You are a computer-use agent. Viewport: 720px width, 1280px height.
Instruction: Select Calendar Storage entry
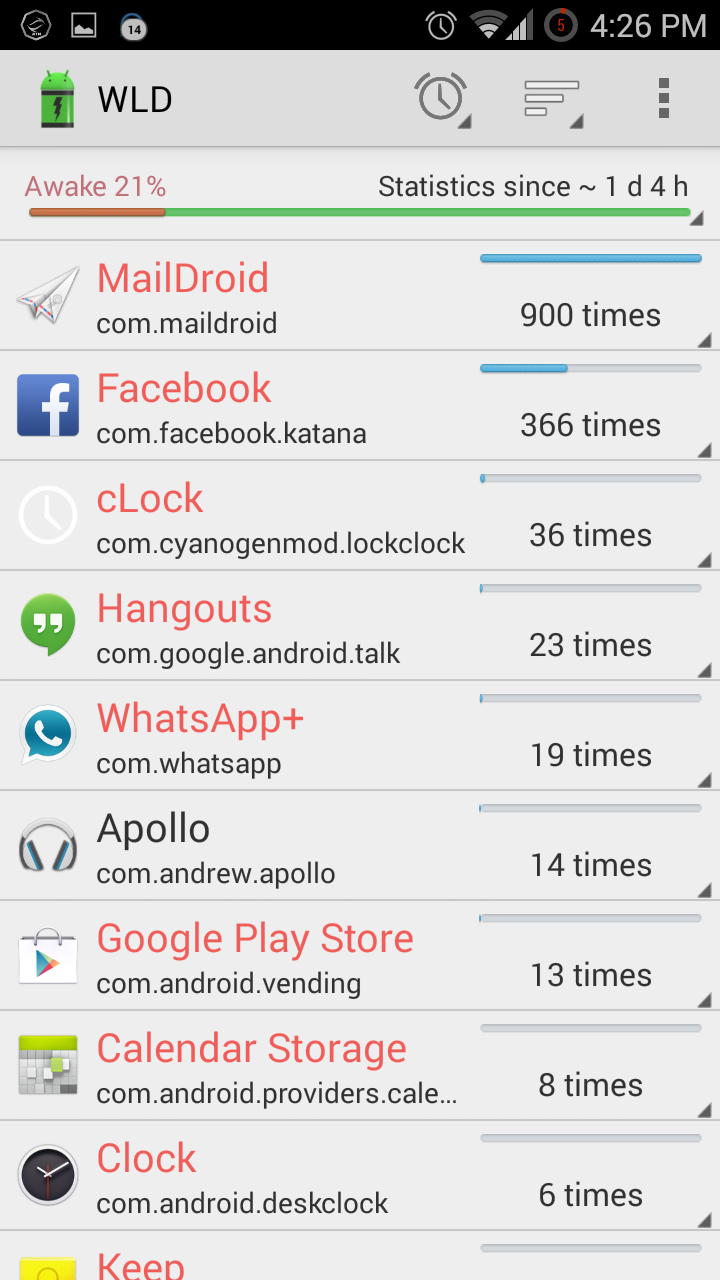coord(360,1066)
